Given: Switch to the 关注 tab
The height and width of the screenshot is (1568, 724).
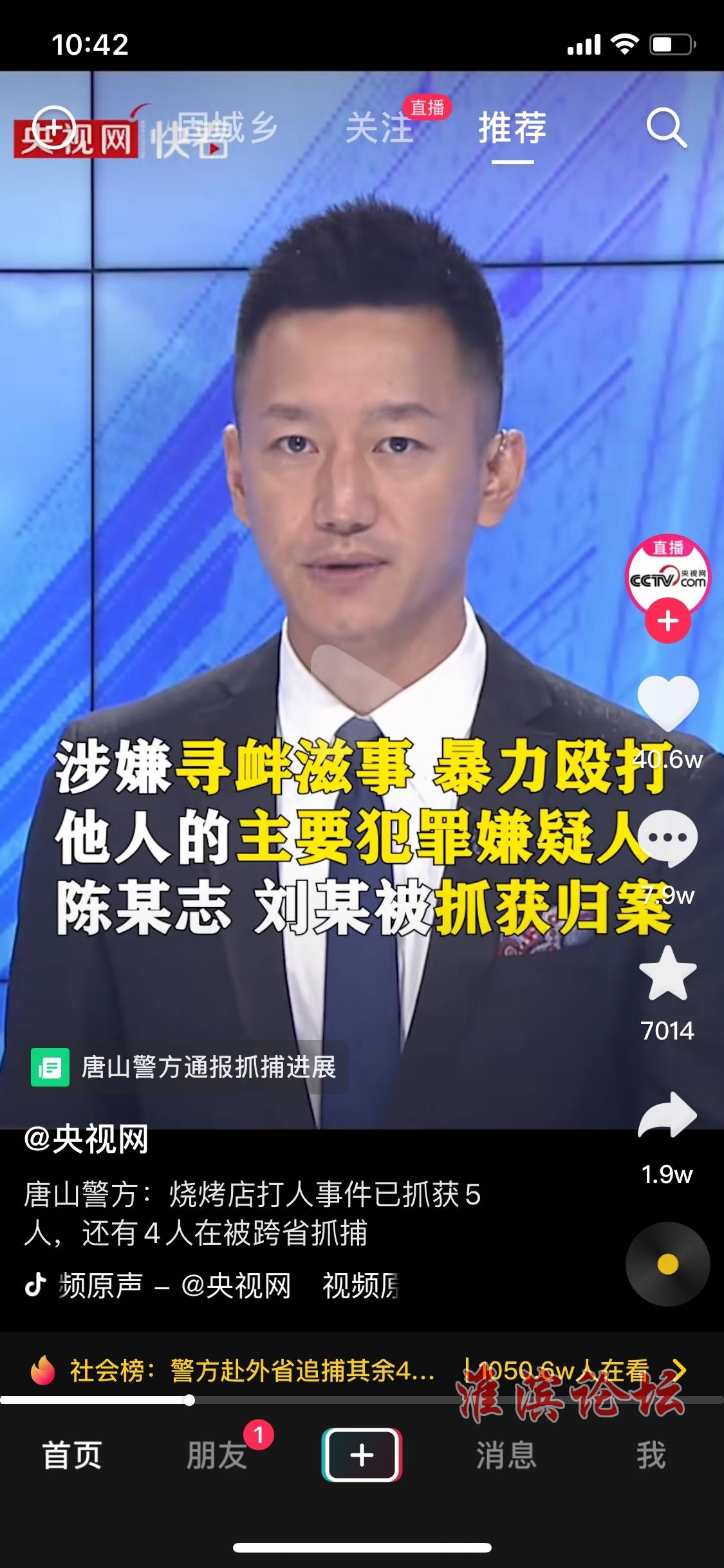Looking at the screenshot, I should pos(379,128).
